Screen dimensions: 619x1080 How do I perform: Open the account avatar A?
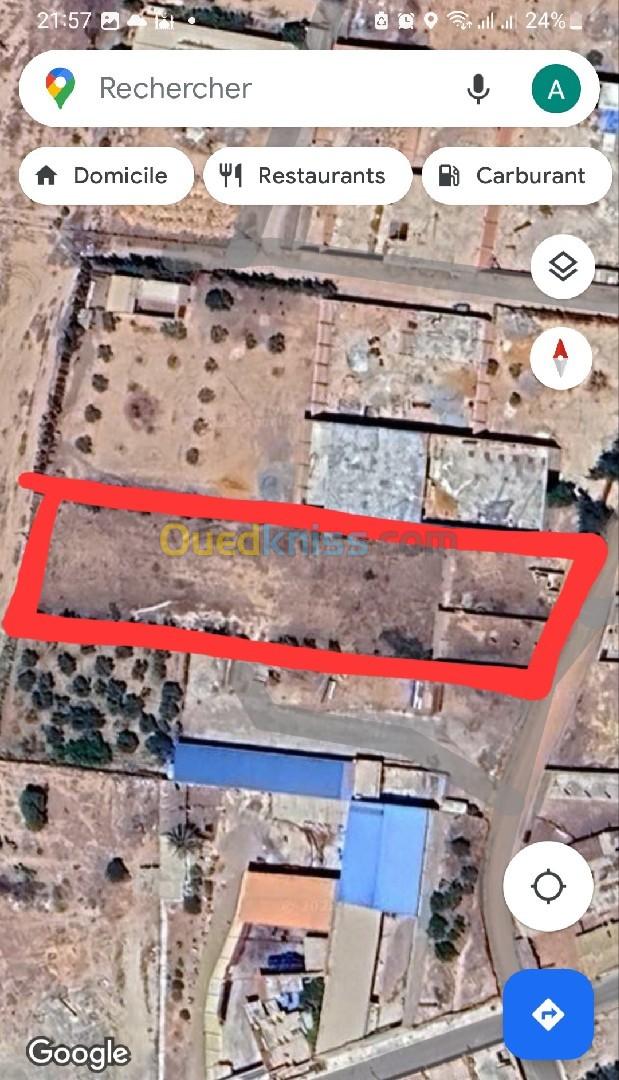[556, 90]
